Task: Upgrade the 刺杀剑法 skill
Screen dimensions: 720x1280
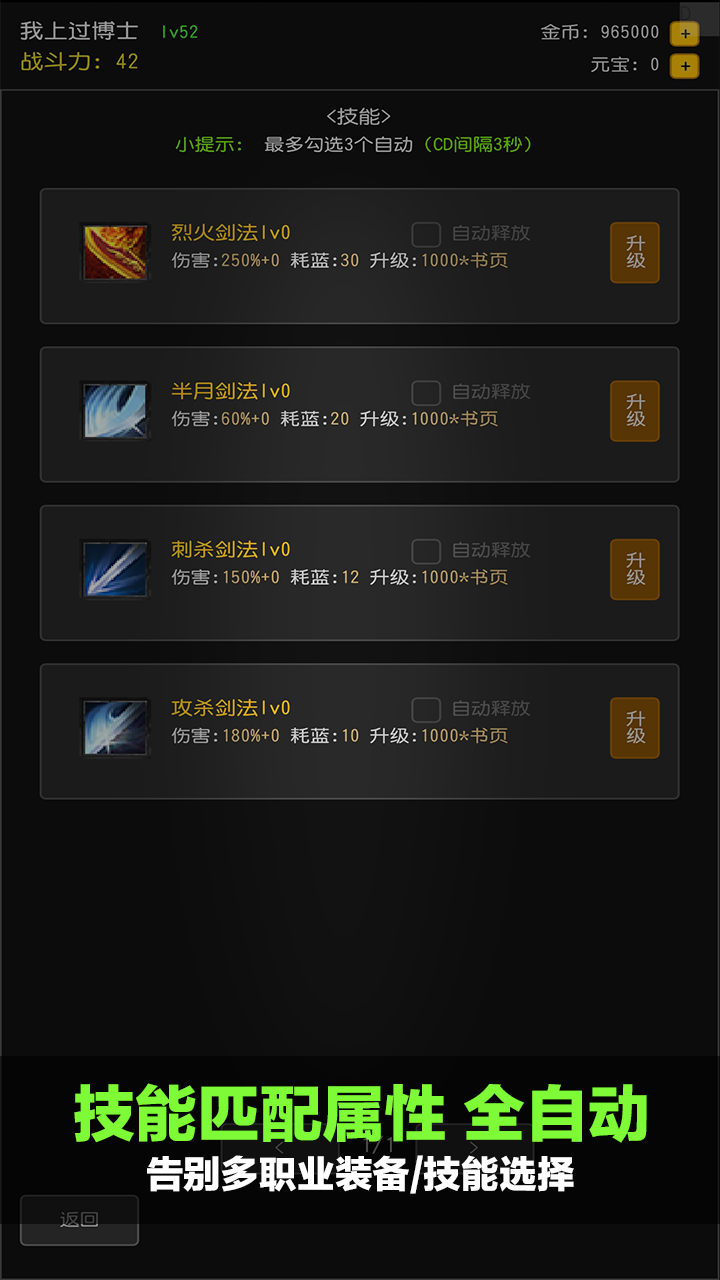Action: coord(635,570)
